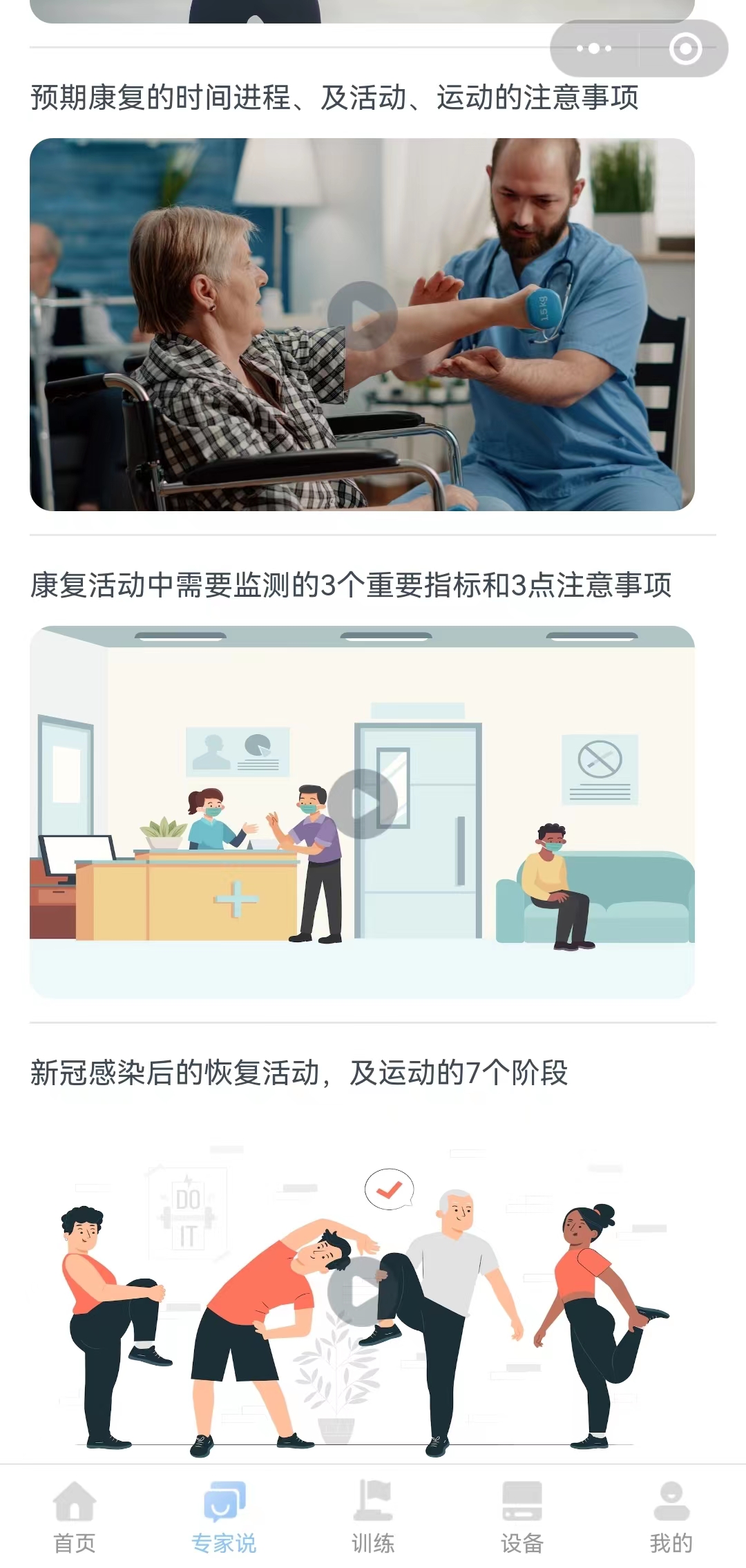Tap the mini-program exit circle button
Screen dimensions: 746x1568
pos(685,47)
